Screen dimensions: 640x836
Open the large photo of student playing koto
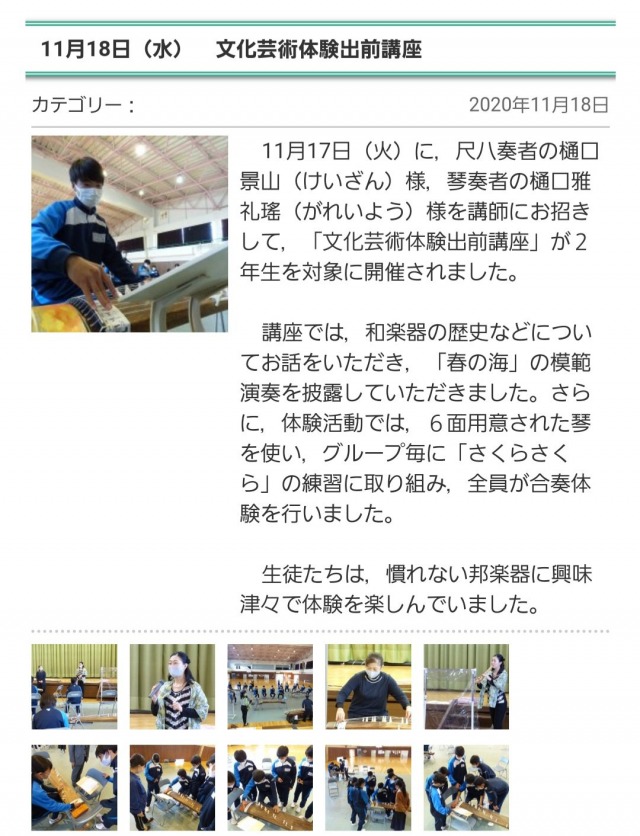(130, 234)
